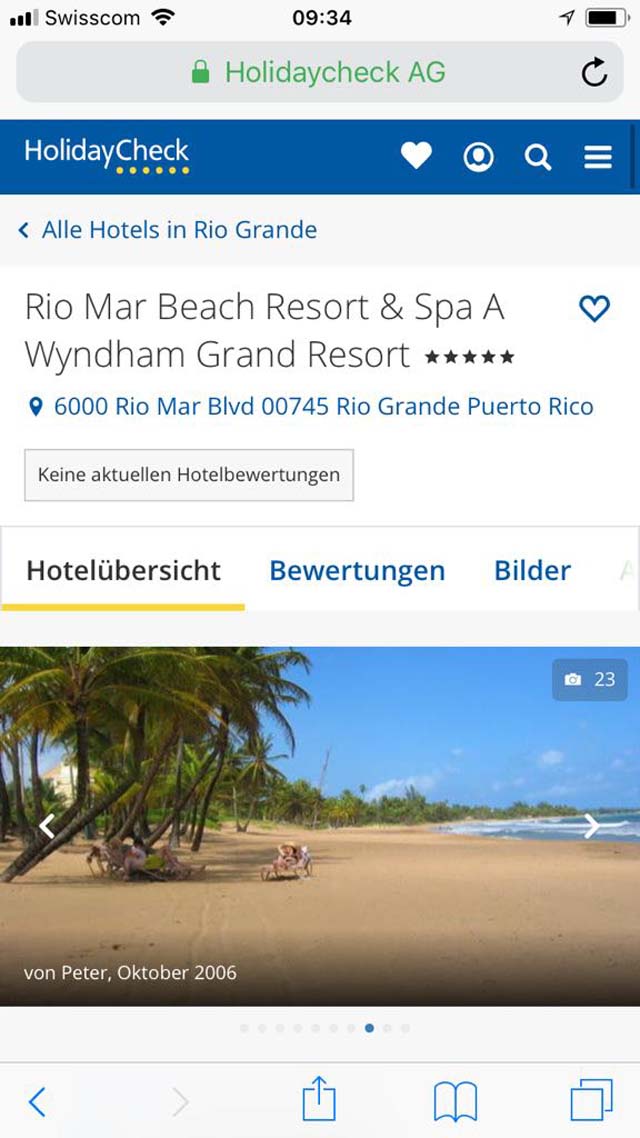Viewport: 640px width, 1138px height.
Task: Open the favorites heart in the header
Action: 417,155
